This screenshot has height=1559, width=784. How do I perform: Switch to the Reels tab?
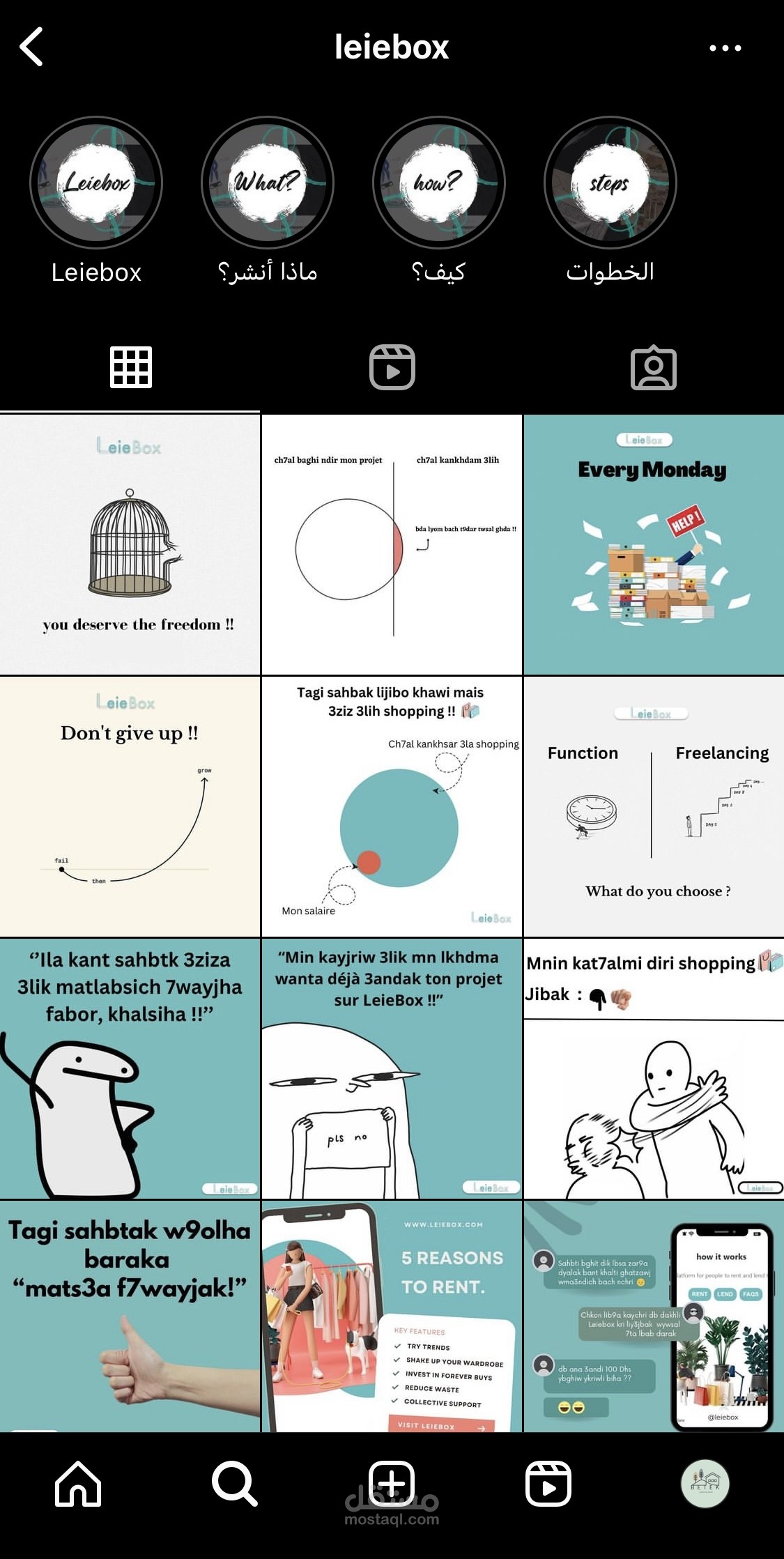(392, 367)
